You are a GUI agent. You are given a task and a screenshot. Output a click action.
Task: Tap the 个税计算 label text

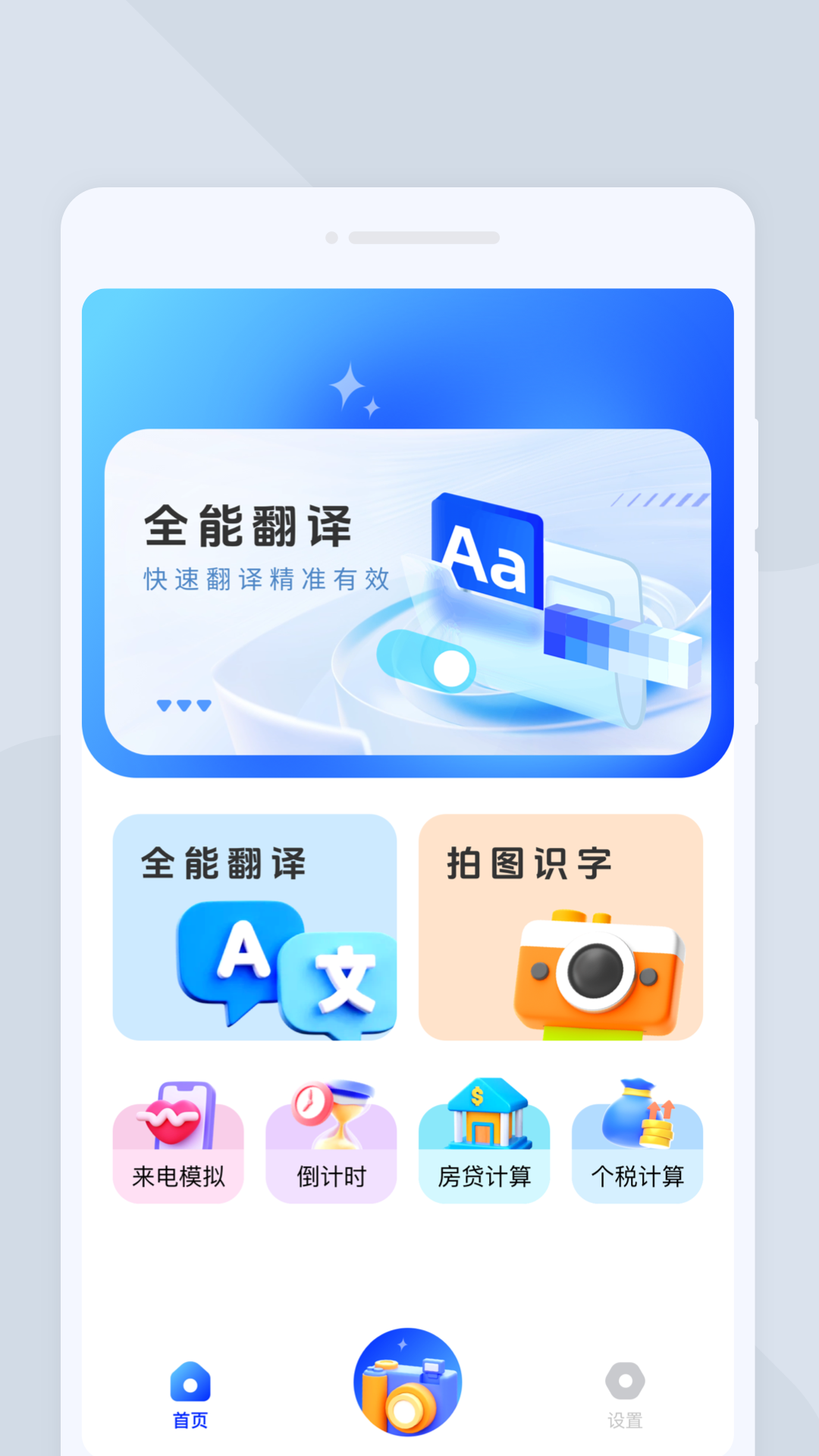click(637, 1178)
